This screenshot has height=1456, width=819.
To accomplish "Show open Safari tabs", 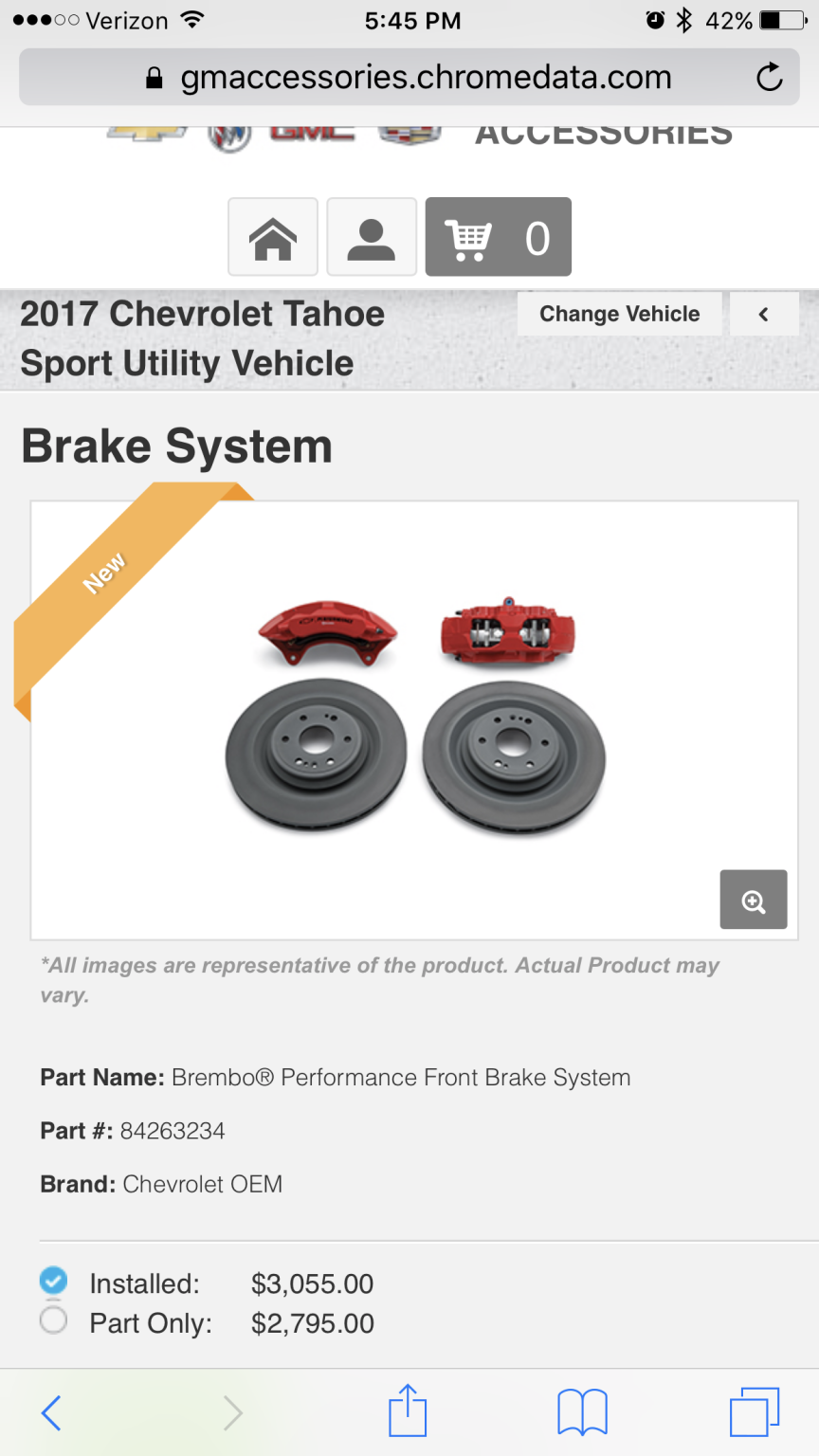I will (755, 1412).
